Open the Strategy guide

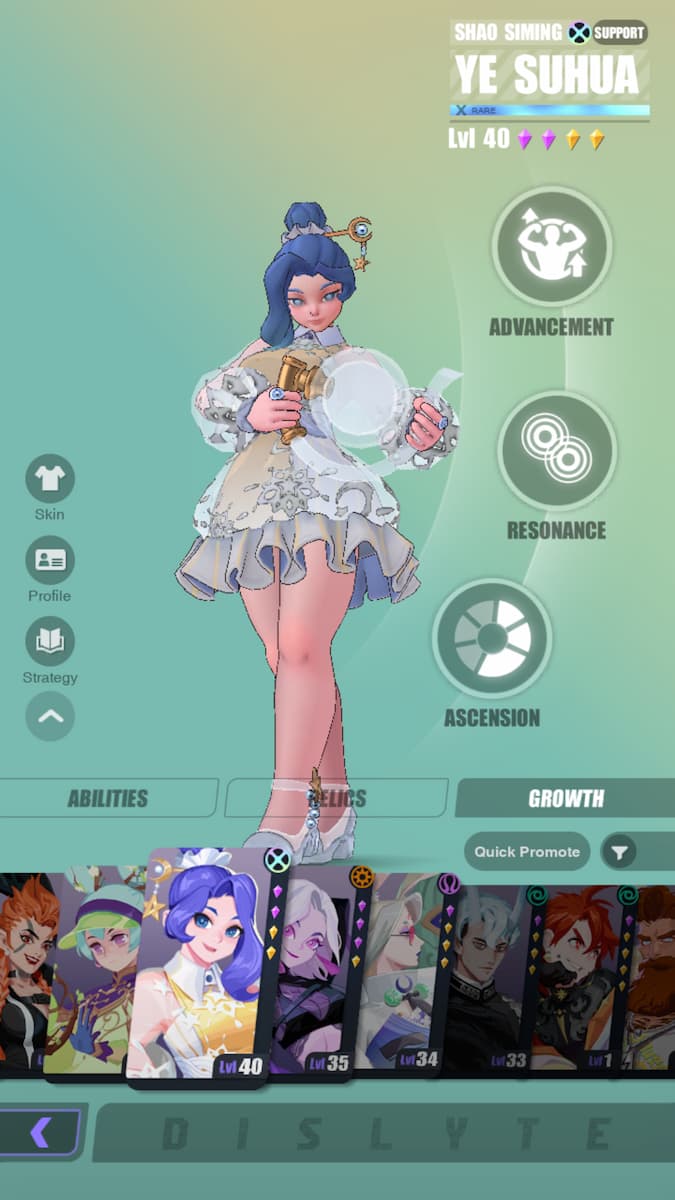click(50, 641)
